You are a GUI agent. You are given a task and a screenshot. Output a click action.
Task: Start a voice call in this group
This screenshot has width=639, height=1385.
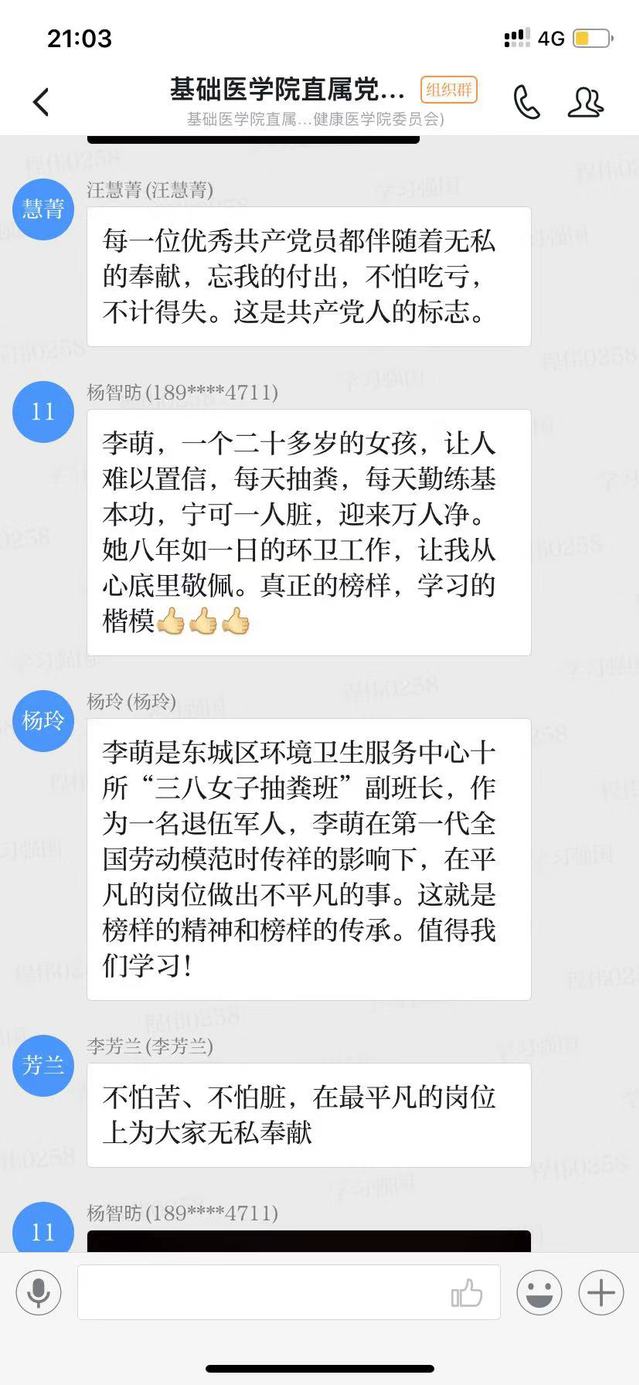click(x=526, y=101)
